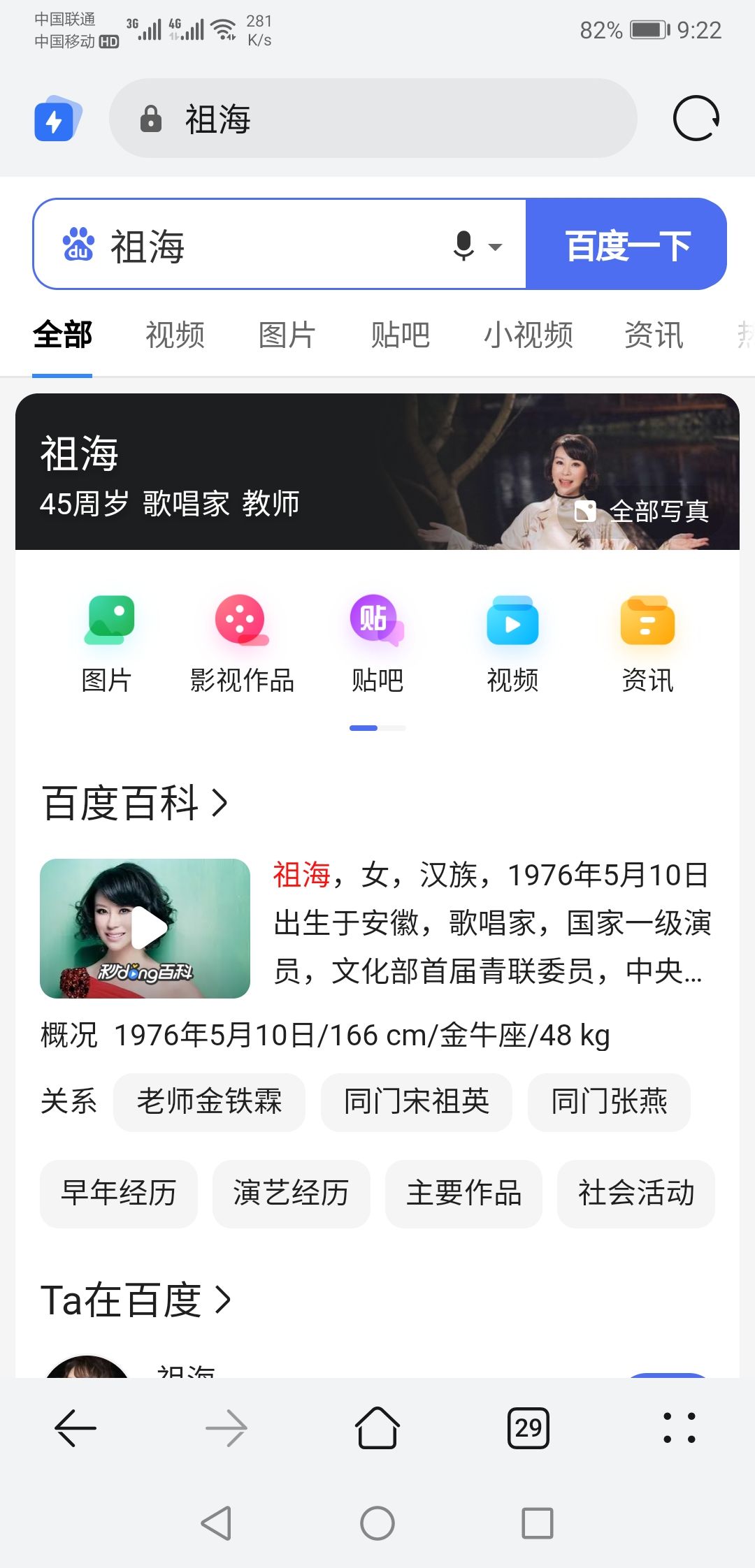Play the 秒懂百科 video thumbnail
Screen dimensions: 755x1568
point(145,928)
